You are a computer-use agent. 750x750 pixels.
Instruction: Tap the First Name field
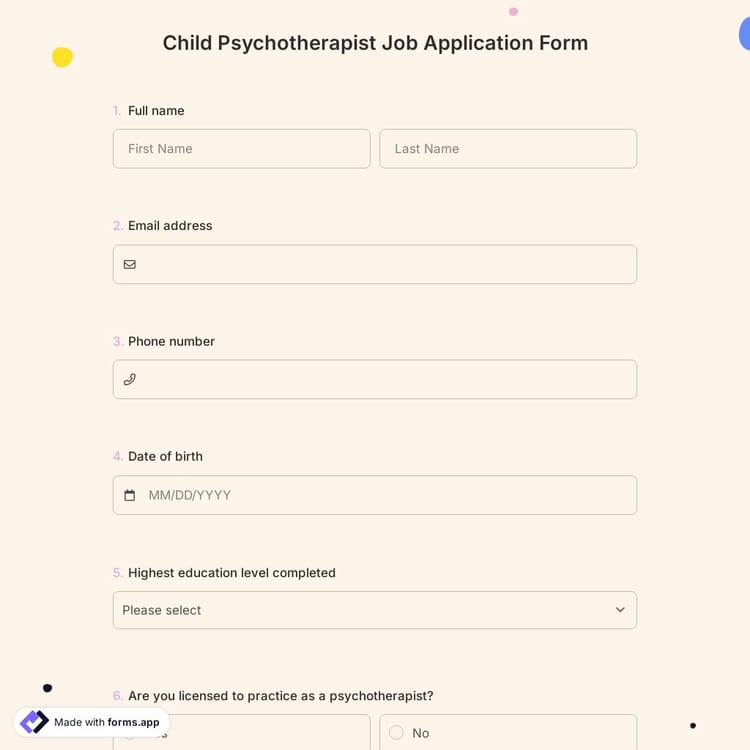pos(241,149)
